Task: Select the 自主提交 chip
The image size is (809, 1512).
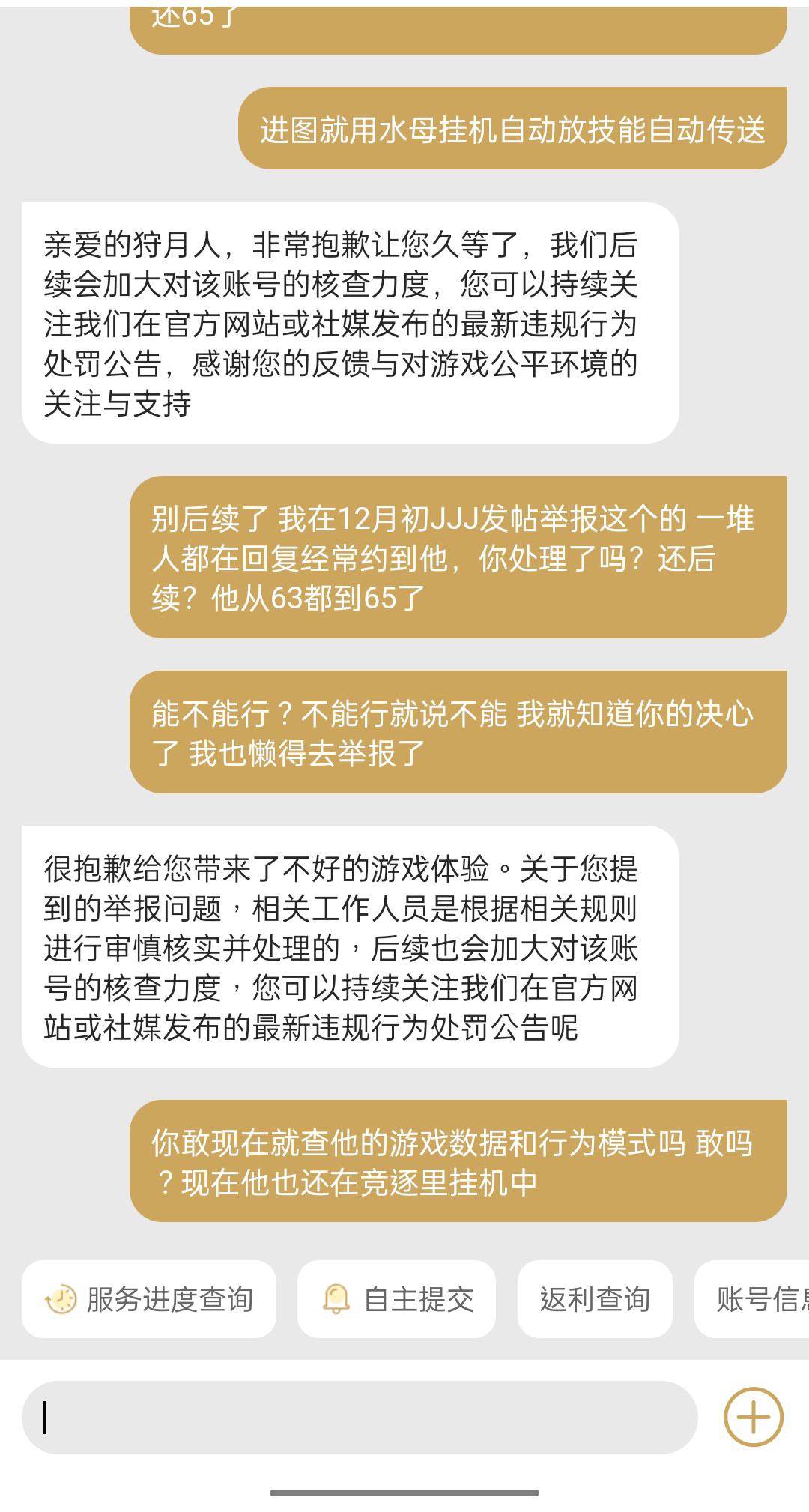Action: click(x=396, y=1299)
